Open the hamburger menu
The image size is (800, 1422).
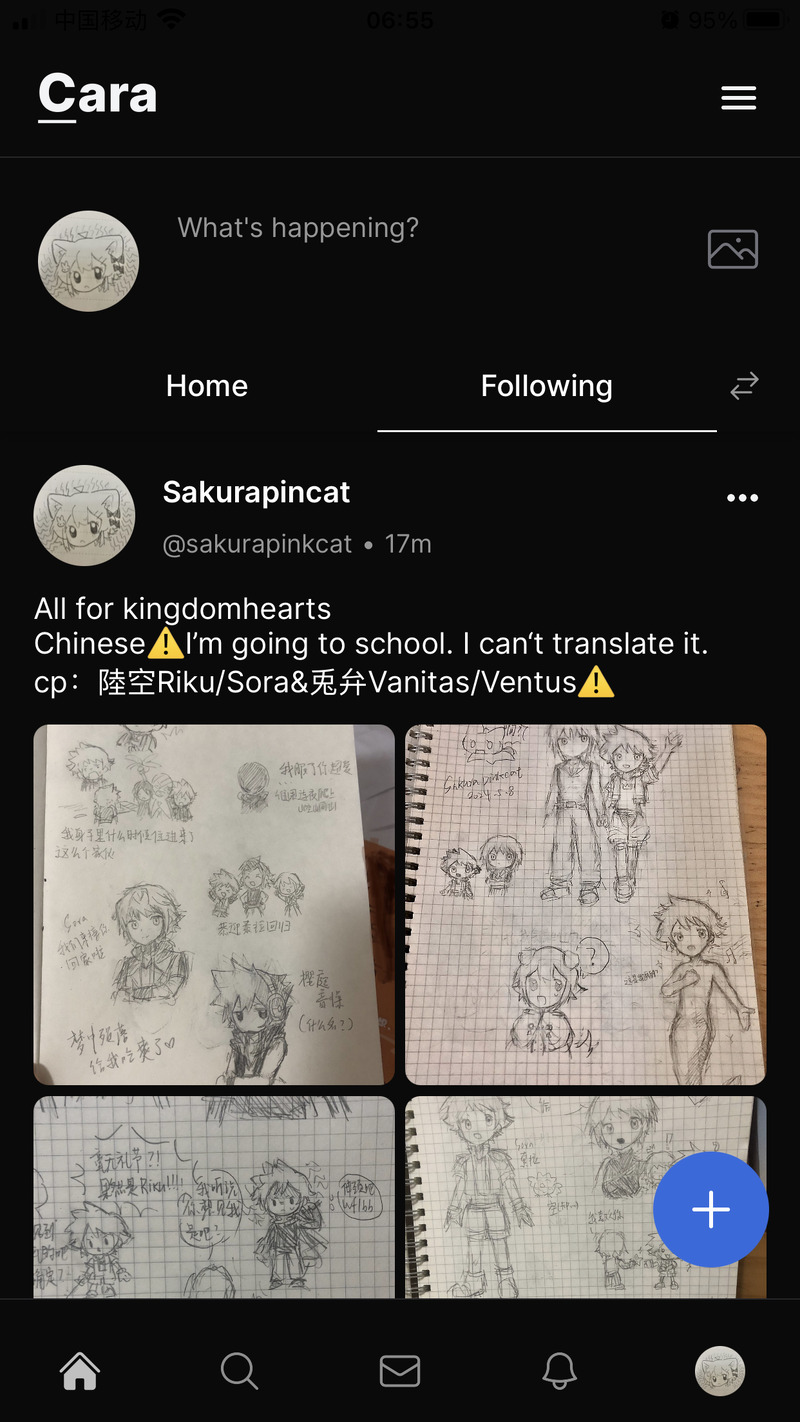(x=738, y=97)
